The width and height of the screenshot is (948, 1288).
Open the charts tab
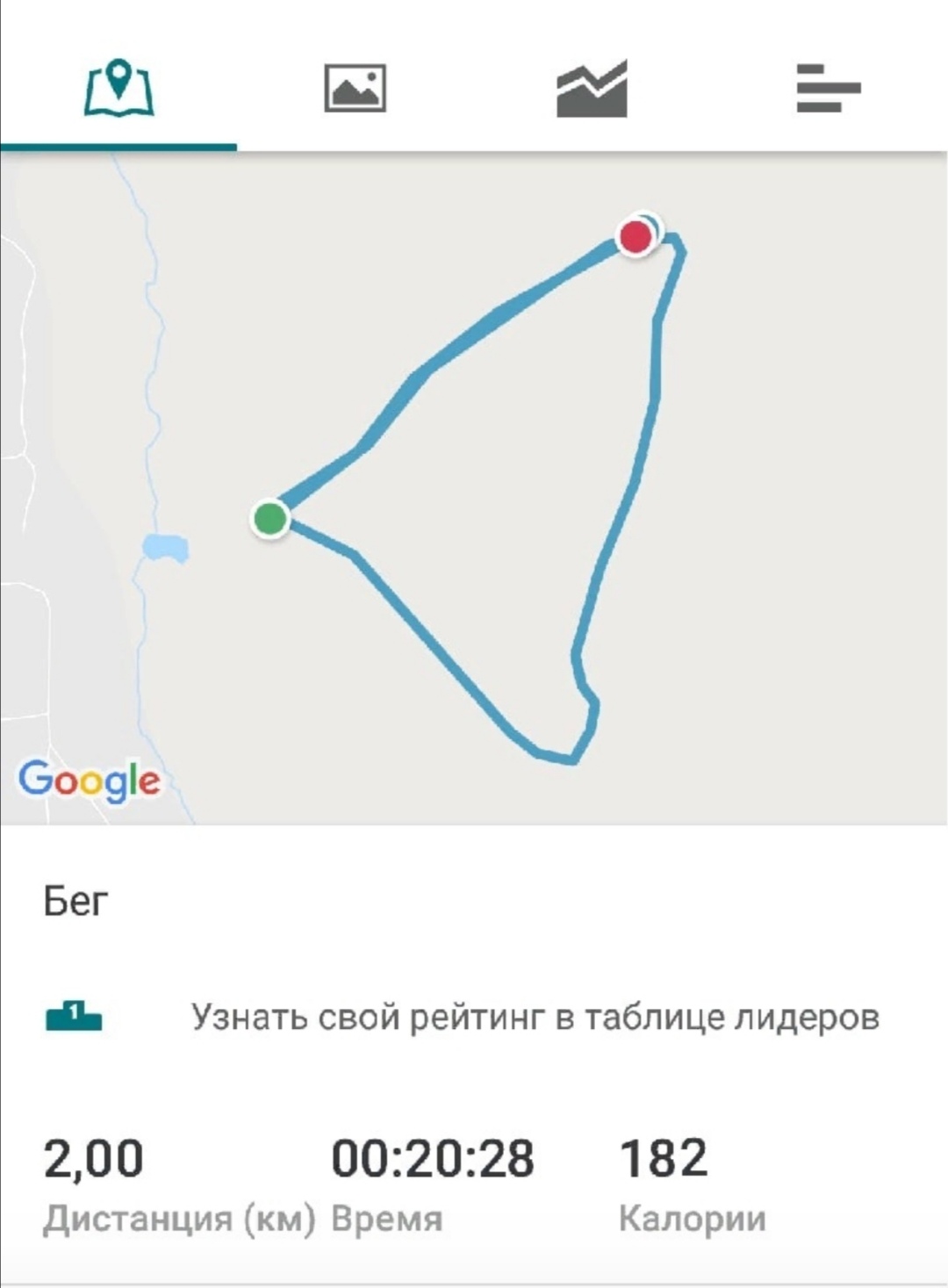(592, 88)
